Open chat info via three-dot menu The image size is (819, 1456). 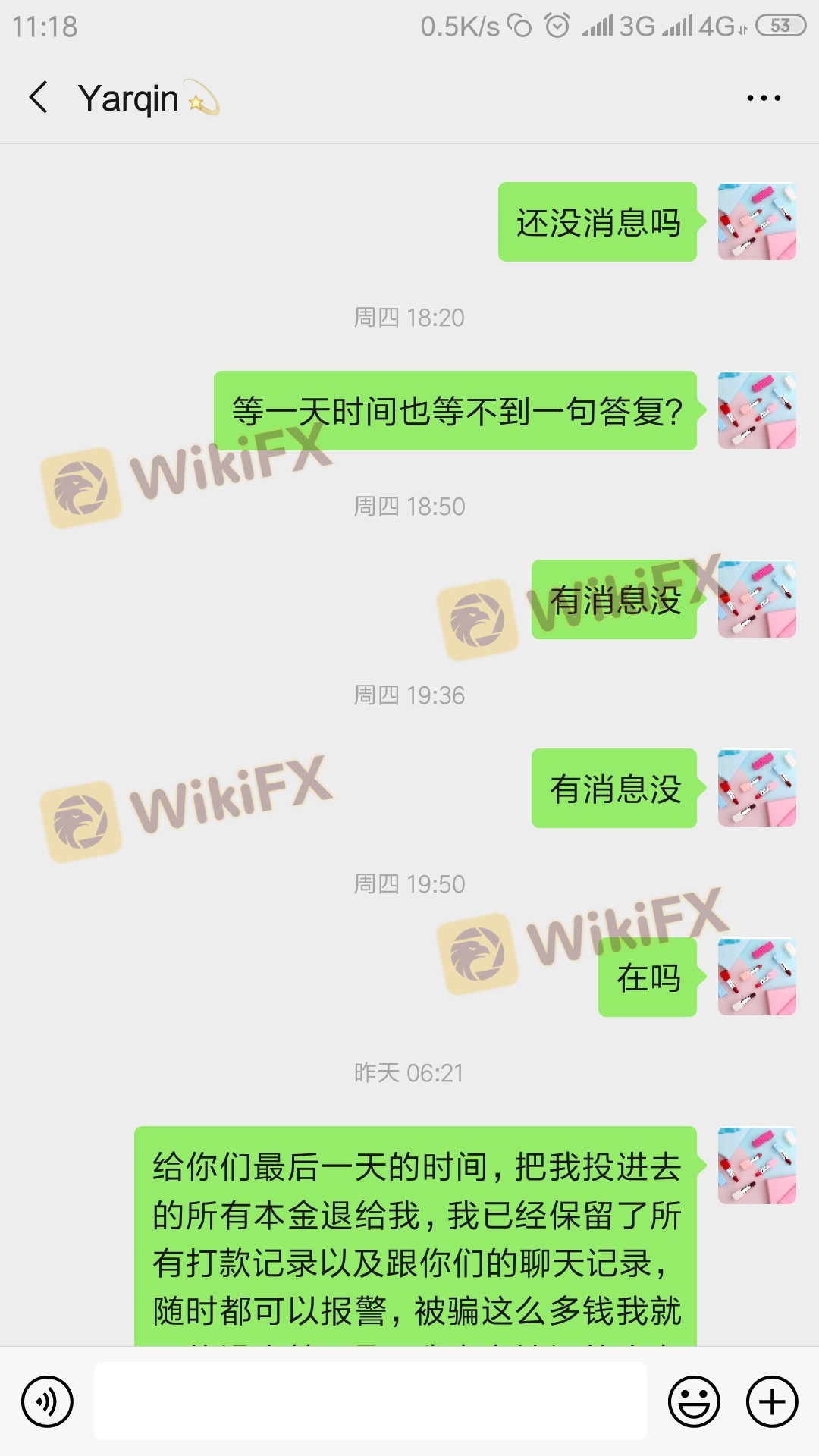click(x=763, y=98)
